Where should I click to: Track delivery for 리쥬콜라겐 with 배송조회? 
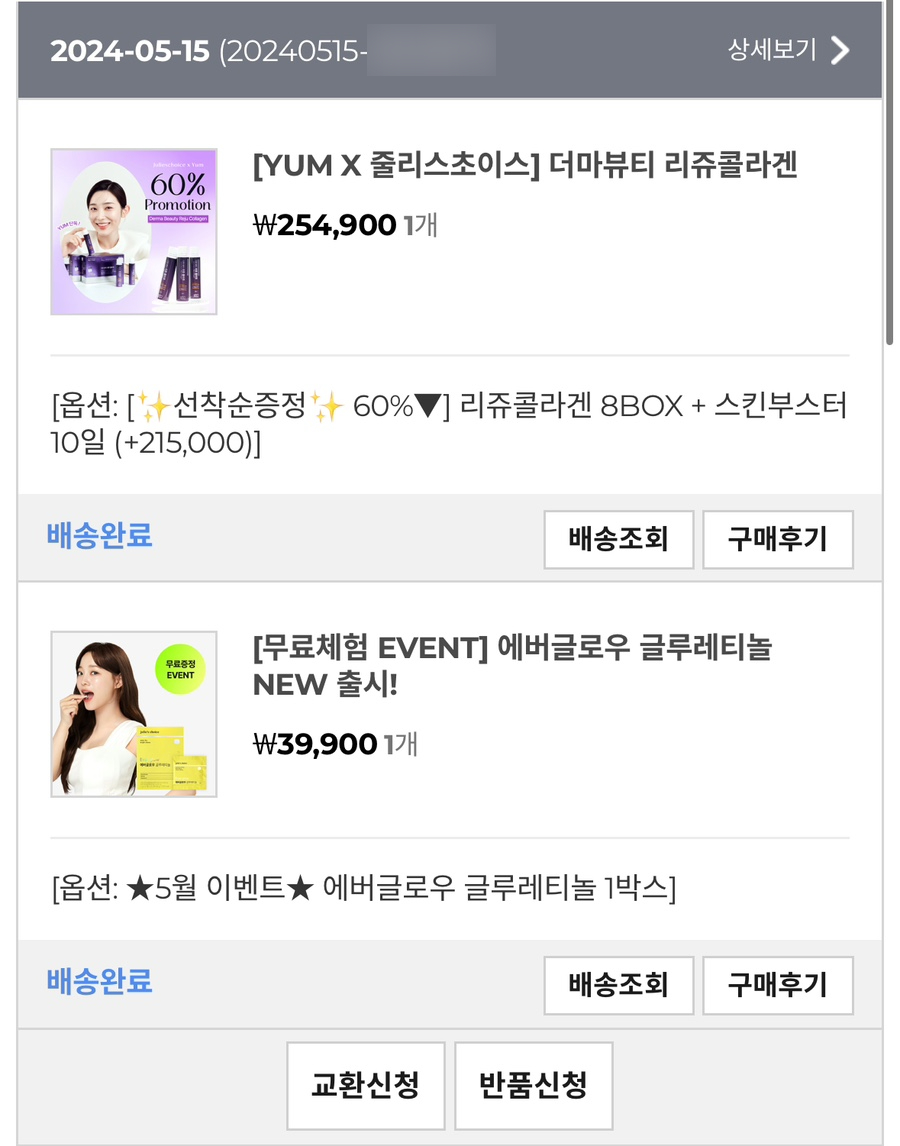(x=618, y=540)
